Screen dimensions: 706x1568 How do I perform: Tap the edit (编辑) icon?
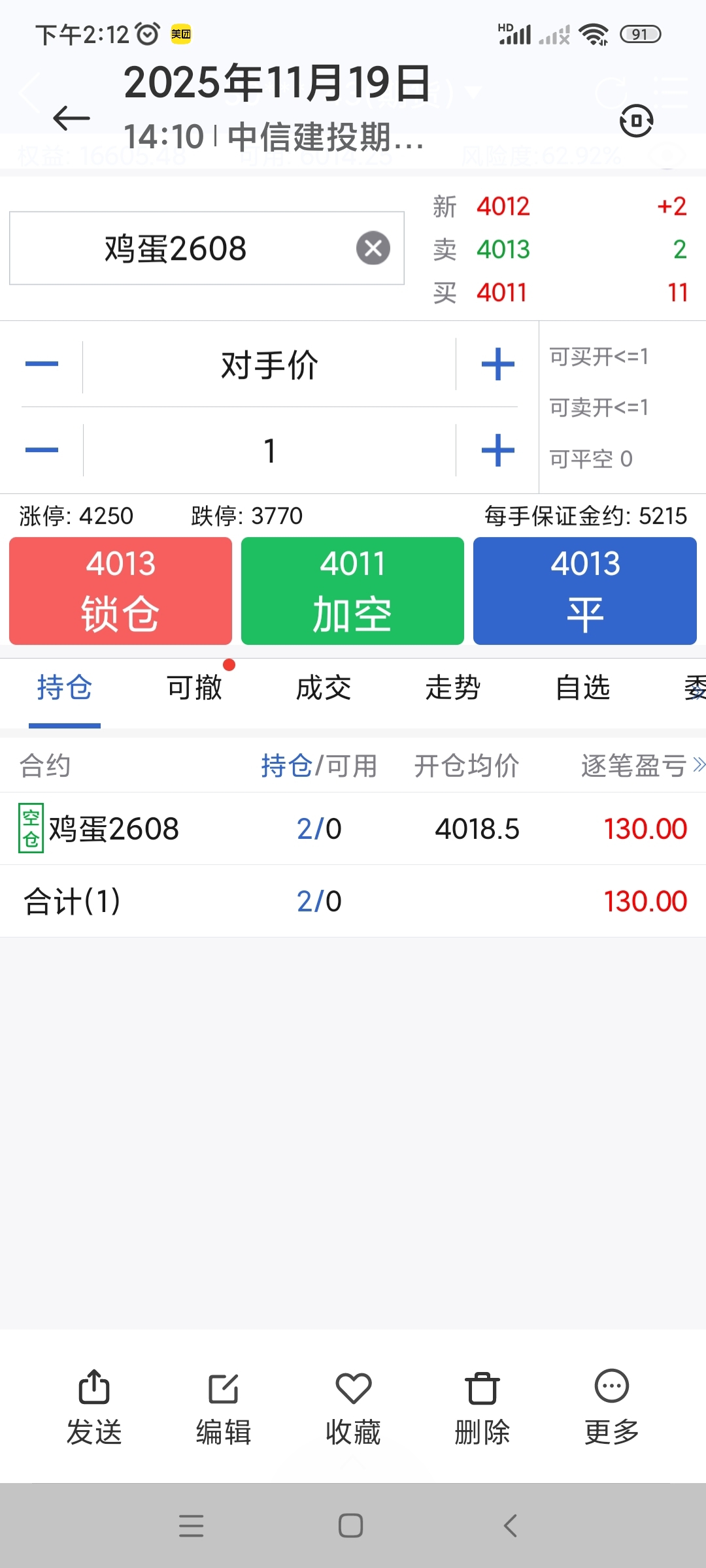tap(222, 1385)
